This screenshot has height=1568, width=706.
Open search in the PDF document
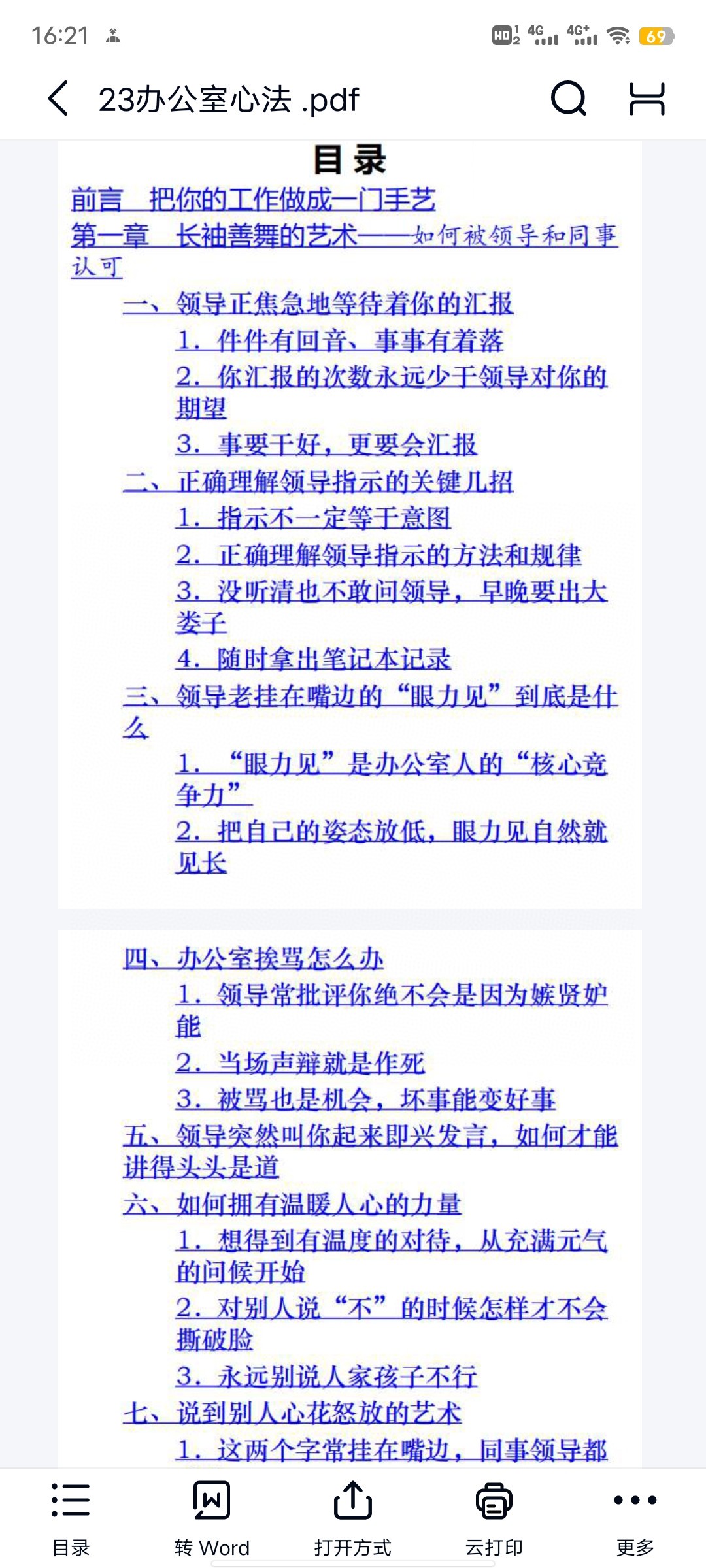568,99
